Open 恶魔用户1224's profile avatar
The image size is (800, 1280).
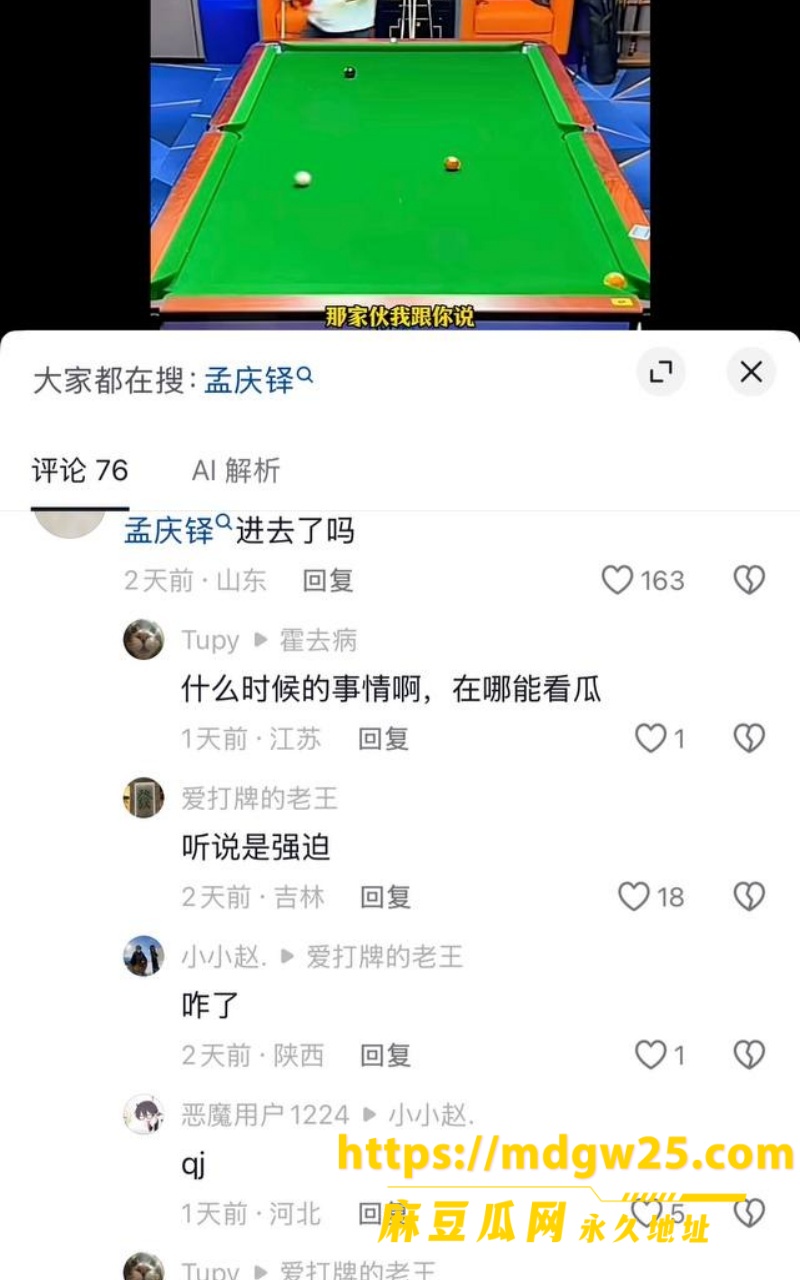pos(143,1114)
